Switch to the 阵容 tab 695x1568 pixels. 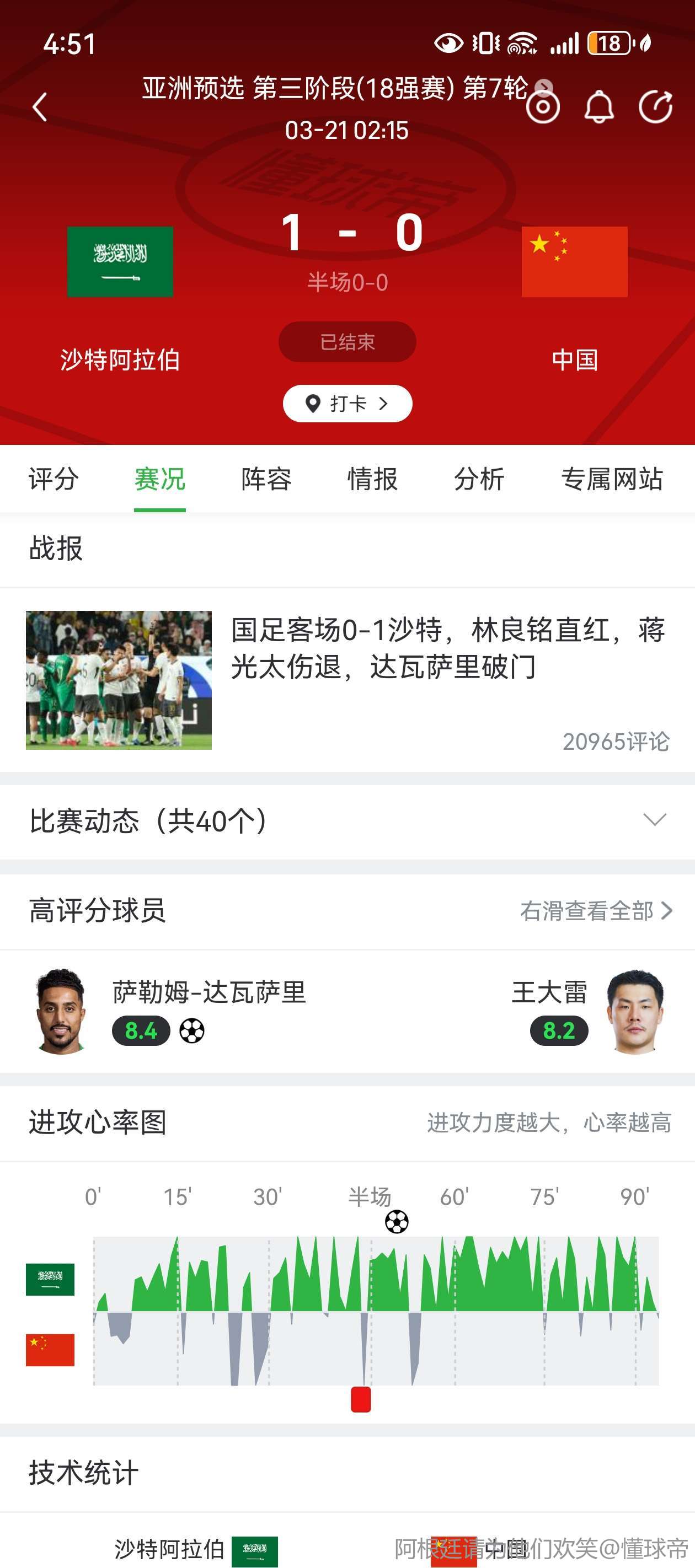tap(266, 479)
